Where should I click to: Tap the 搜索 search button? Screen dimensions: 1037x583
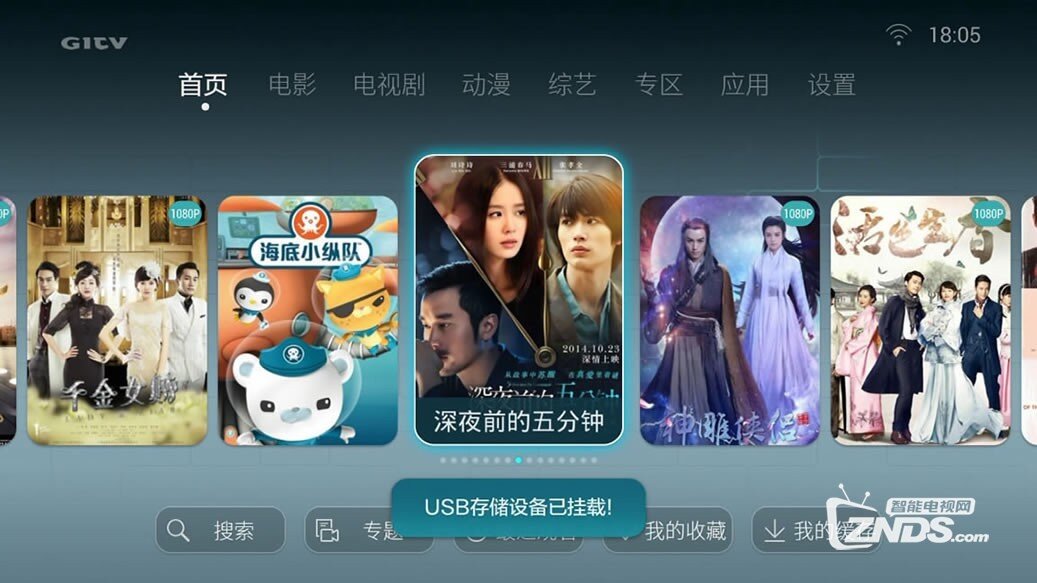tap(220, 530)
